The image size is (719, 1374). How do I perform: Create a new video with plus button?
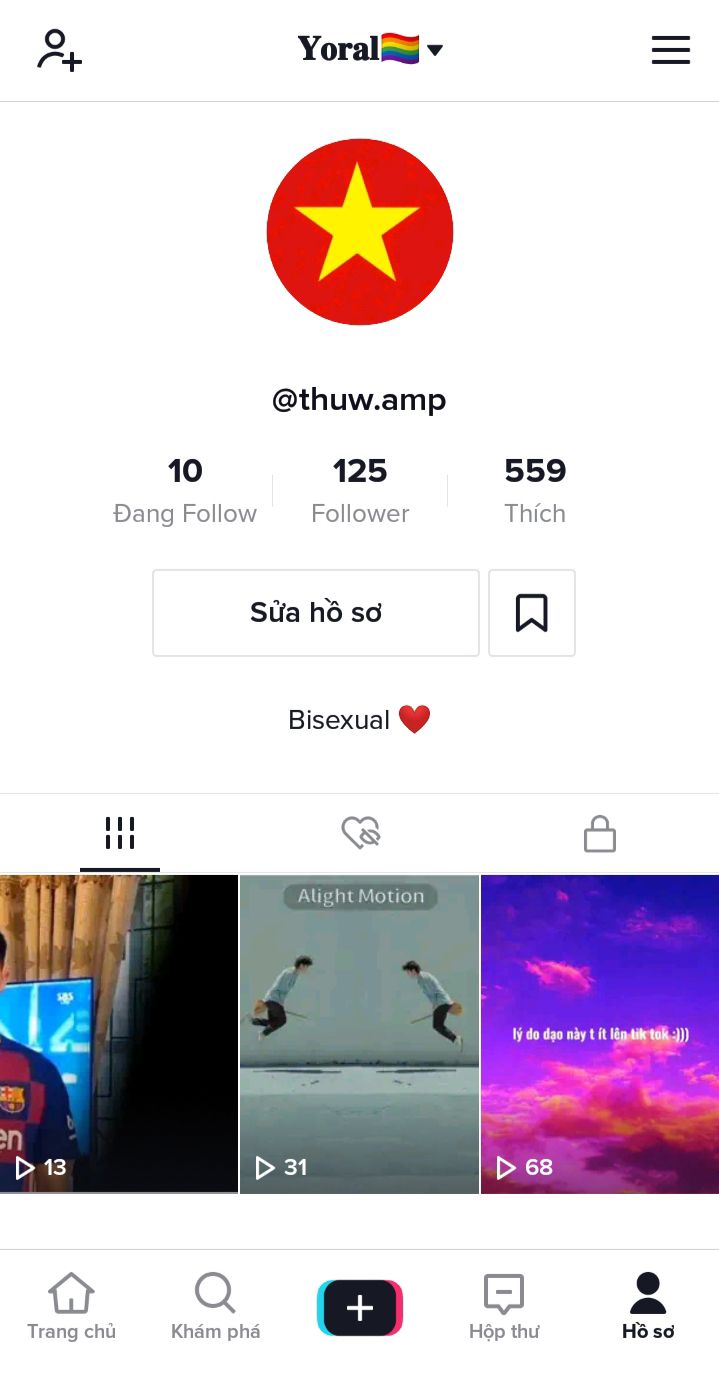[360, 1307]
